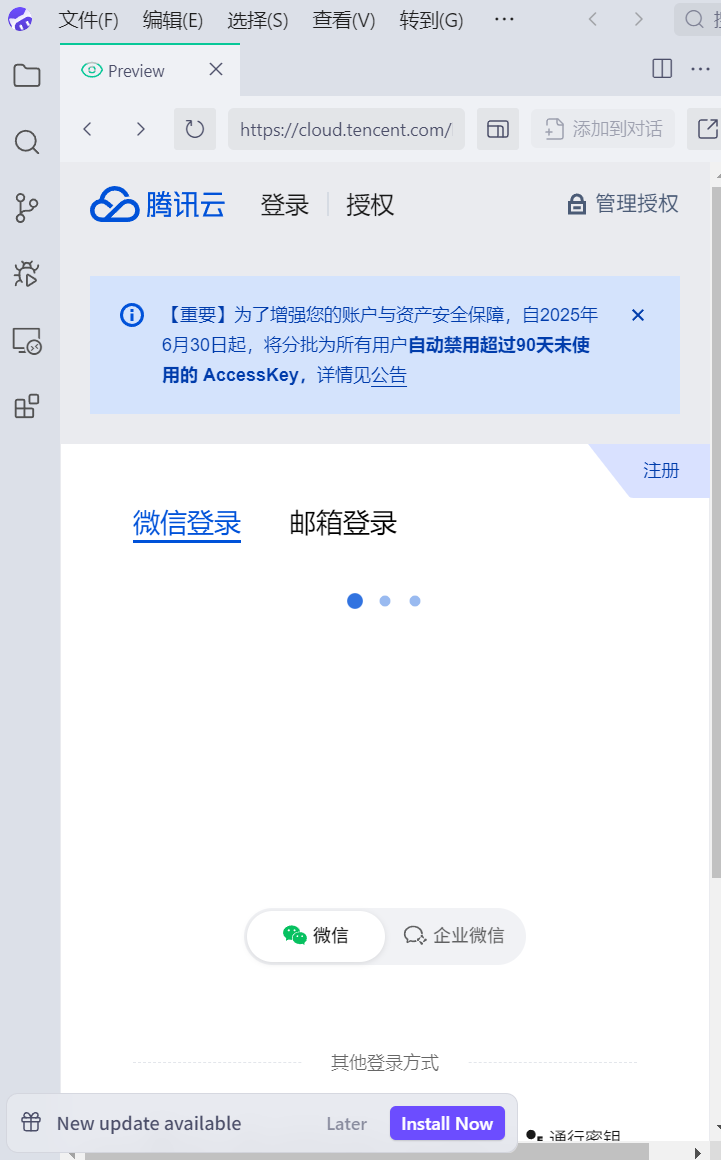721x1160 pixels.
Task: Switch to 邮箱登录 tab
Action: pyautogui.click(x=343, y=523)
